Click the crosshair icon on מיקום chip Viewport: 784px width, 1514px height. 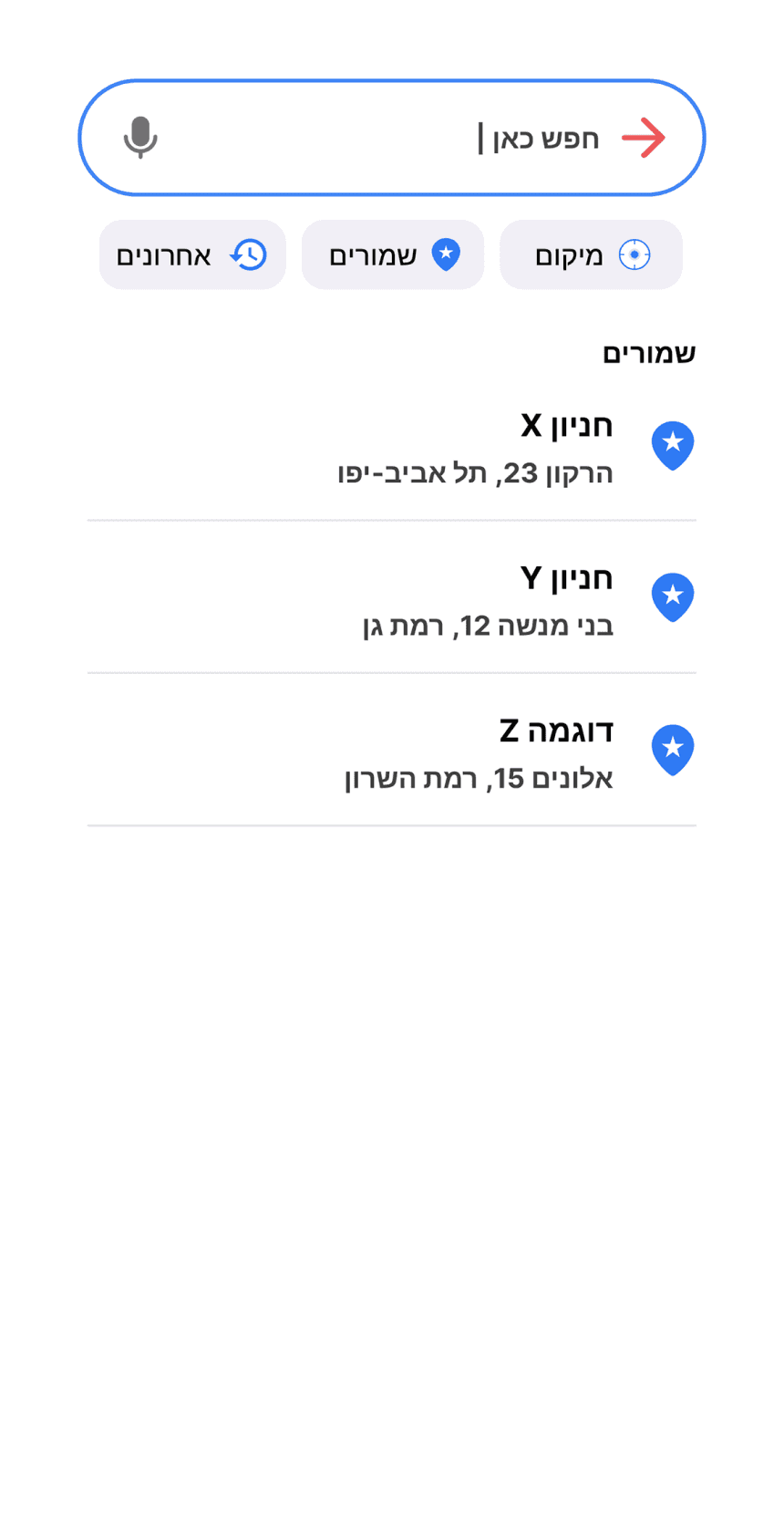[635, 255]
